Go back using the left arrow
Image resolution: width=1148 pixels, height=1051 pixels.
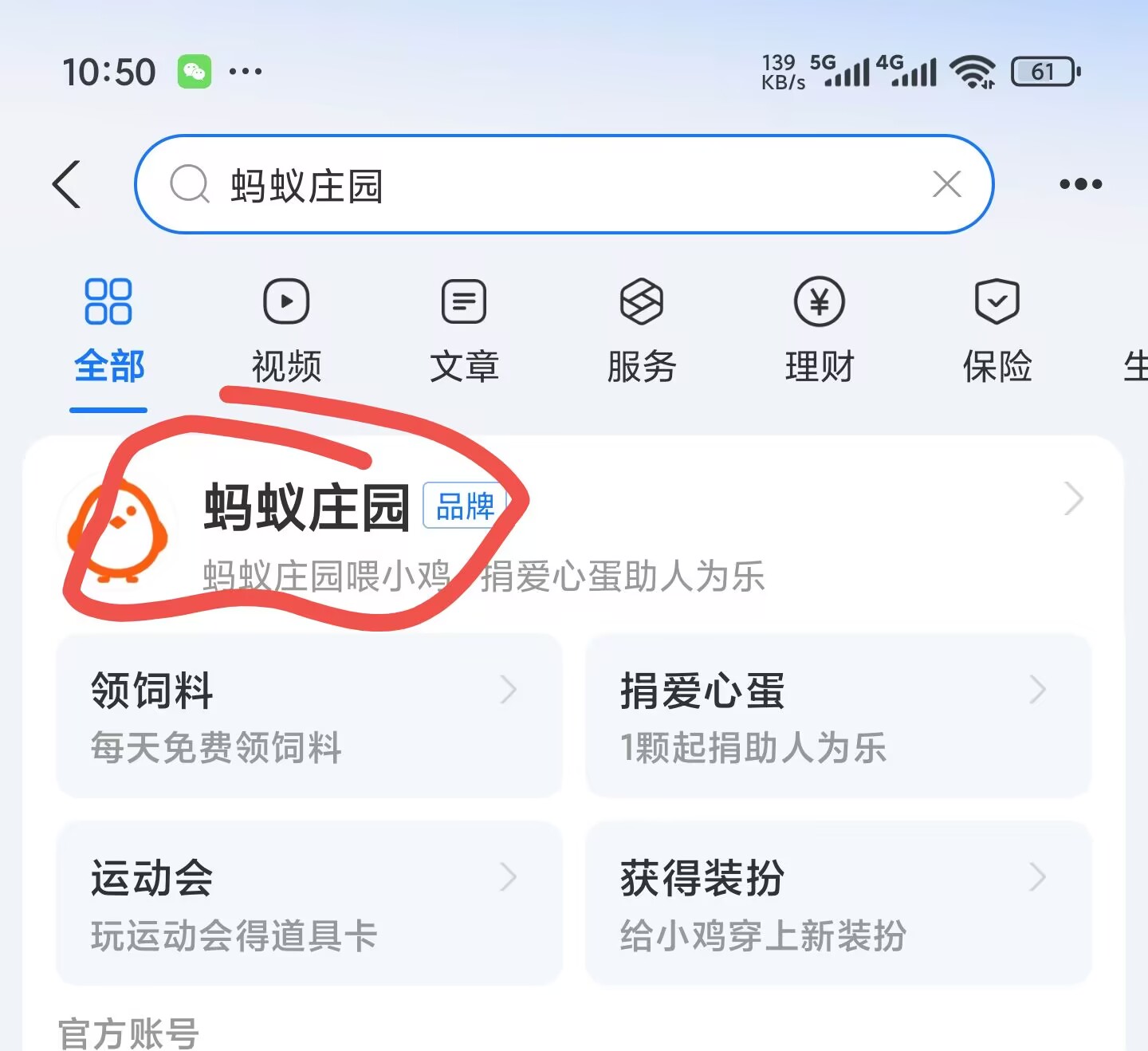tap(67, 184)
